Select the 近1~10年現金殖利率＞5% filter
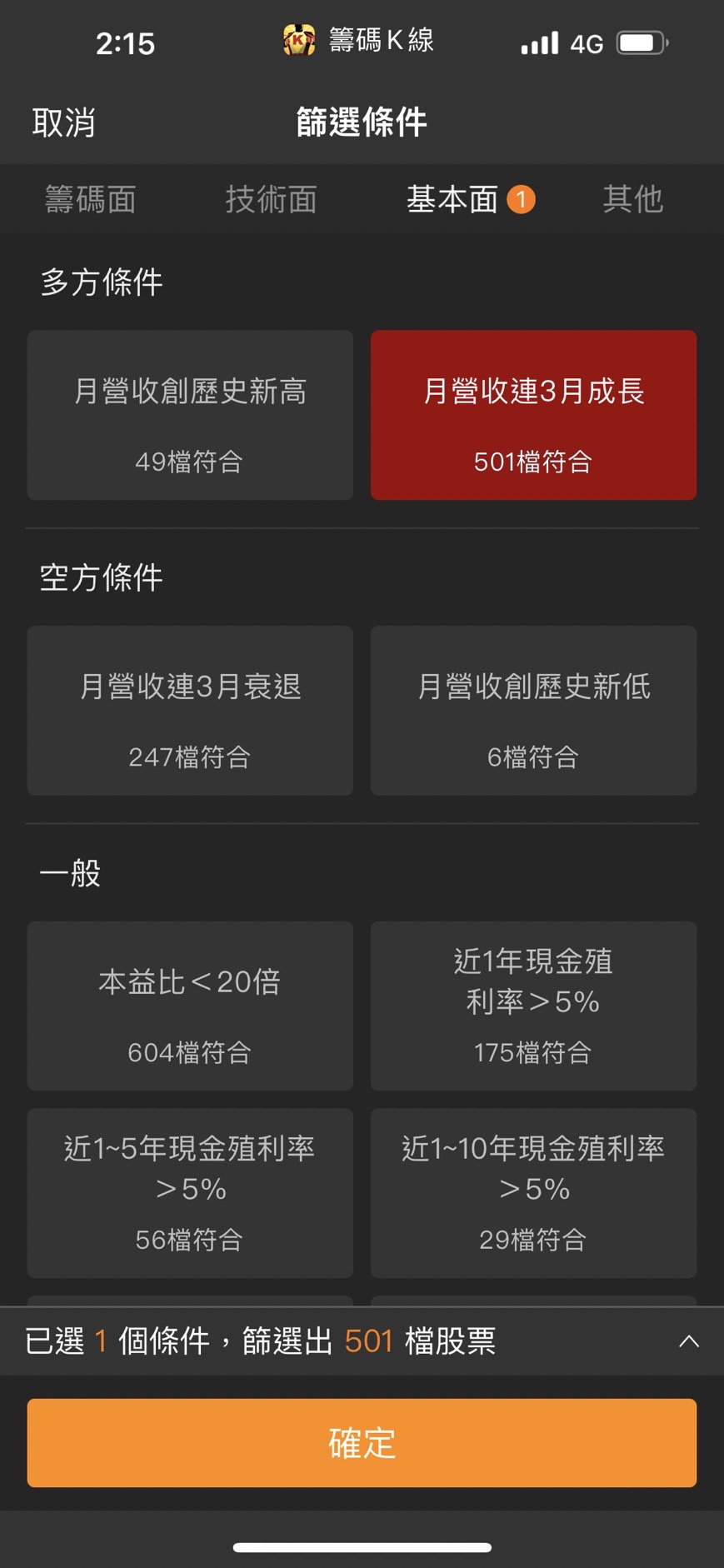 tap(533, 1194)
